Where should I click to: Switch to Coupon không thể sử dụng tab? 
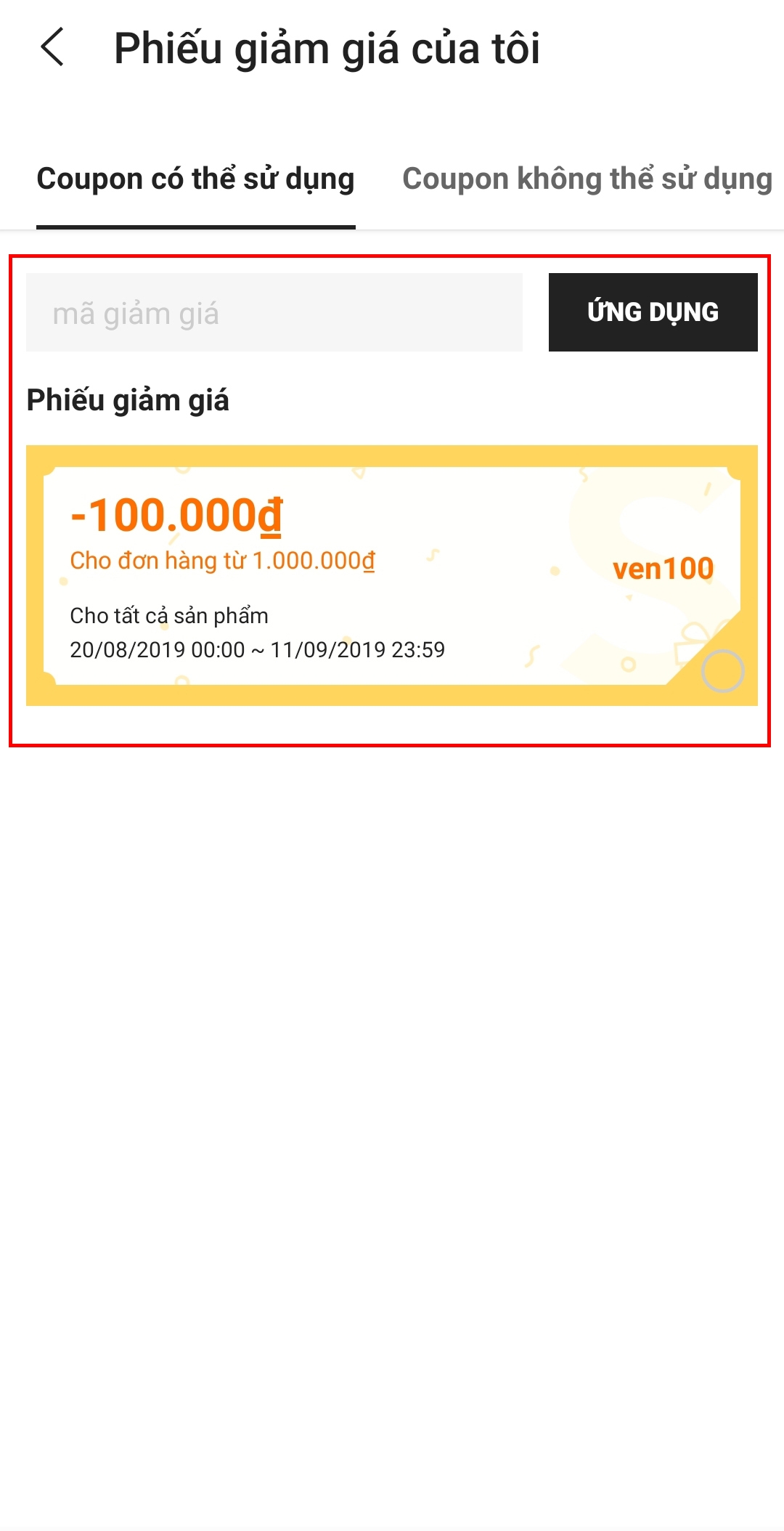[587, 179]
